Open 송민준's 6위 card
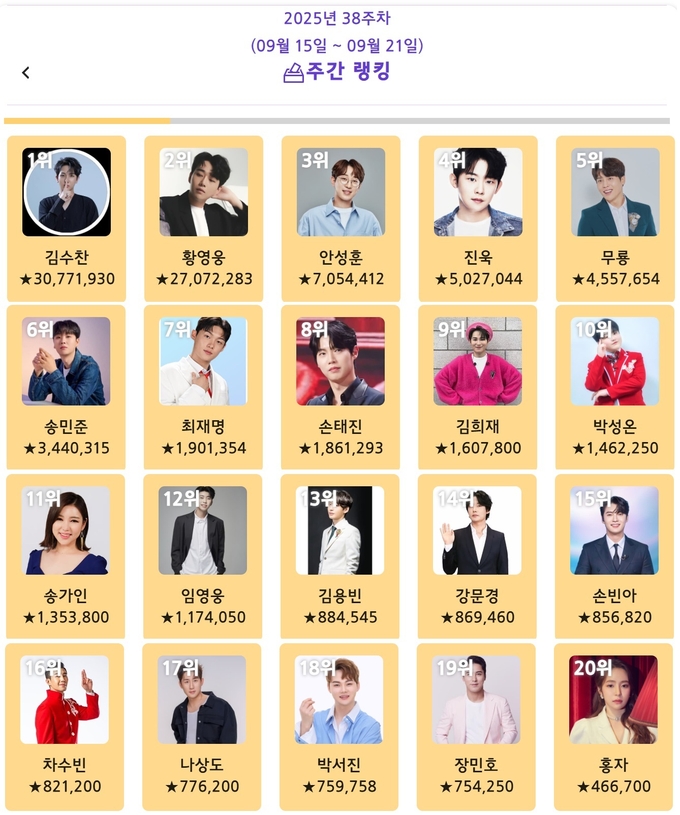This screenshot has width=680, height=815. (x=66, y=387)
